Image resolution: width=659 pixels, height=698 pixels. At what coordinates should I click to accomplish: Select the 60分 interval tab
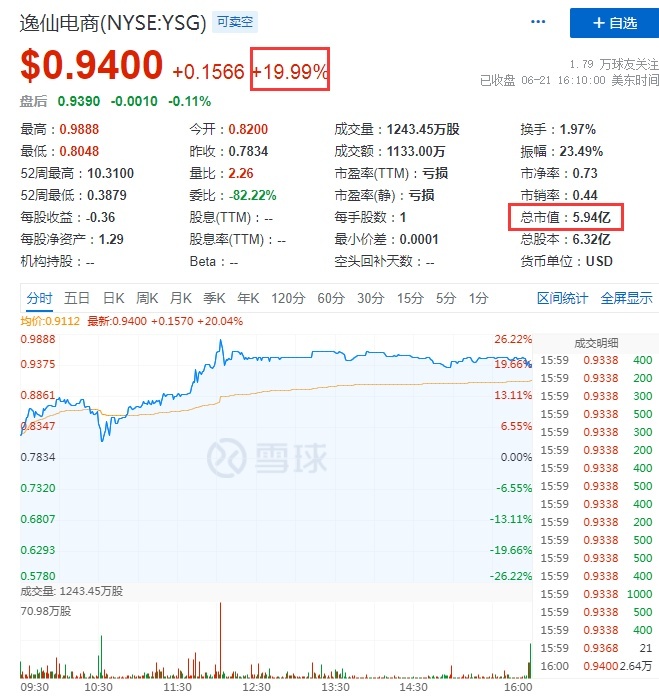(331, 298)
